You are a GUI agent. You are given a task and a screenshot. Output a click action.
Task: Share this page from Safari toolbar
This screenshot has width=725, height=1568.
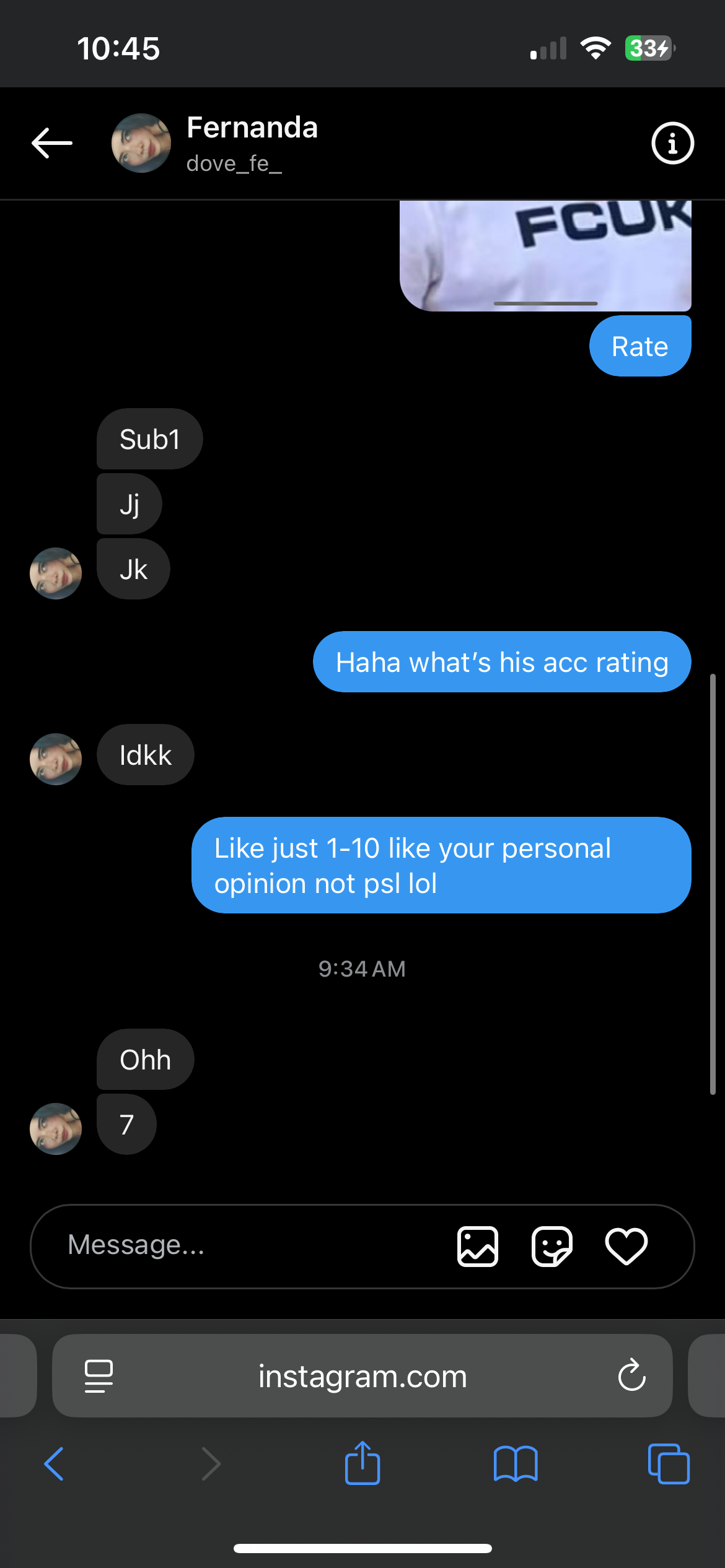pos(362,1463)
